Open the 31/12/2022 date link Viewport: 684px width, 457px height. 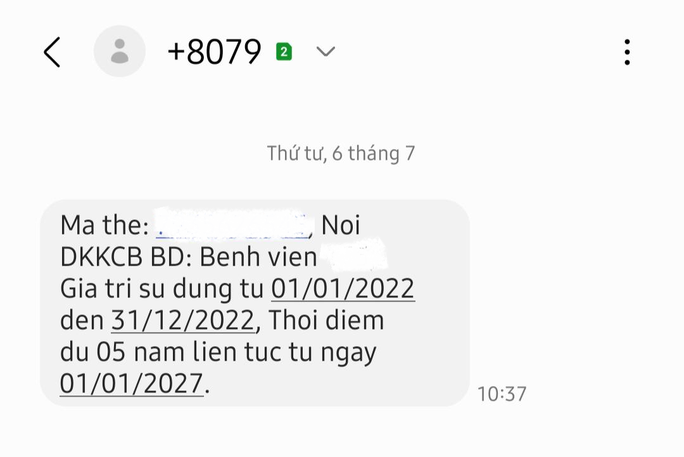pyautogui.click(x=182, y=320)
